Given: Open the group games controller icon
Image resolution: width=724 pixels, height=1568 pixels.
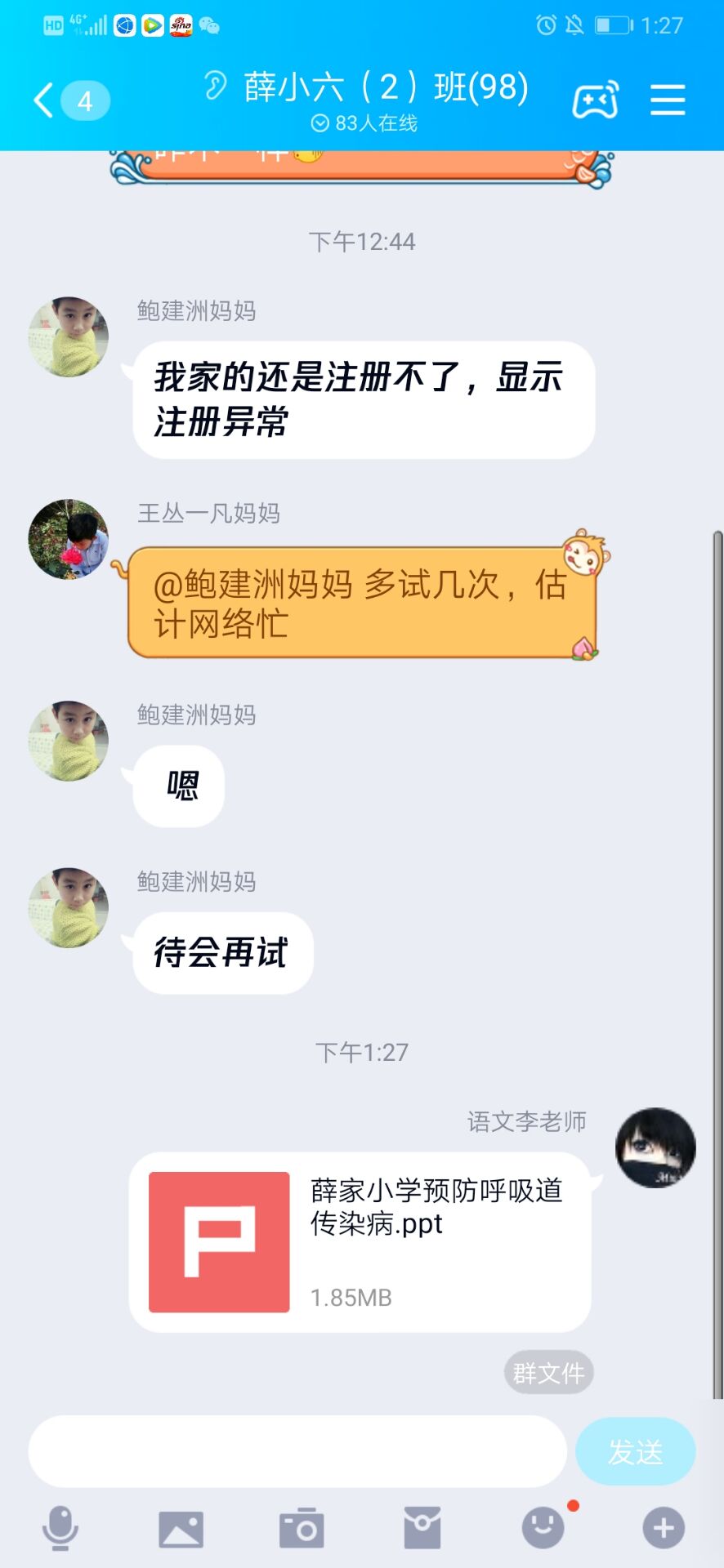Looking at the screenshot, I should [595, 100].
